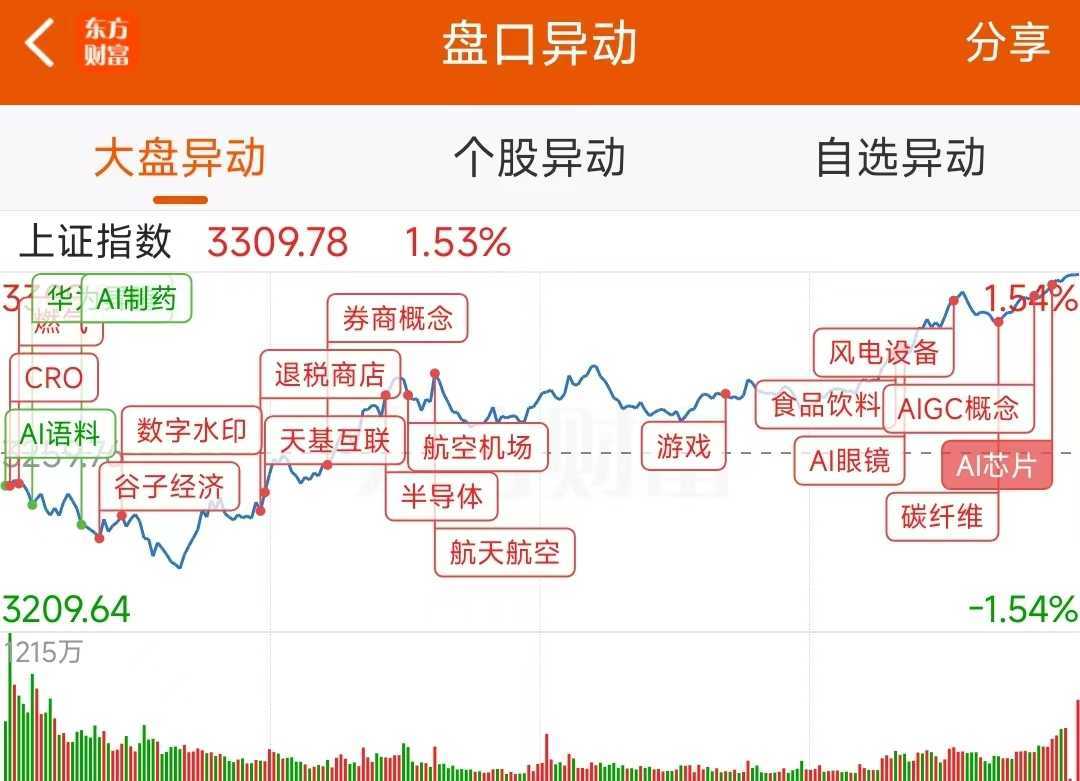This screenshot has height=781, width=1080.
Task: Select the AI芯片 chart label
Action: [996, 465]
